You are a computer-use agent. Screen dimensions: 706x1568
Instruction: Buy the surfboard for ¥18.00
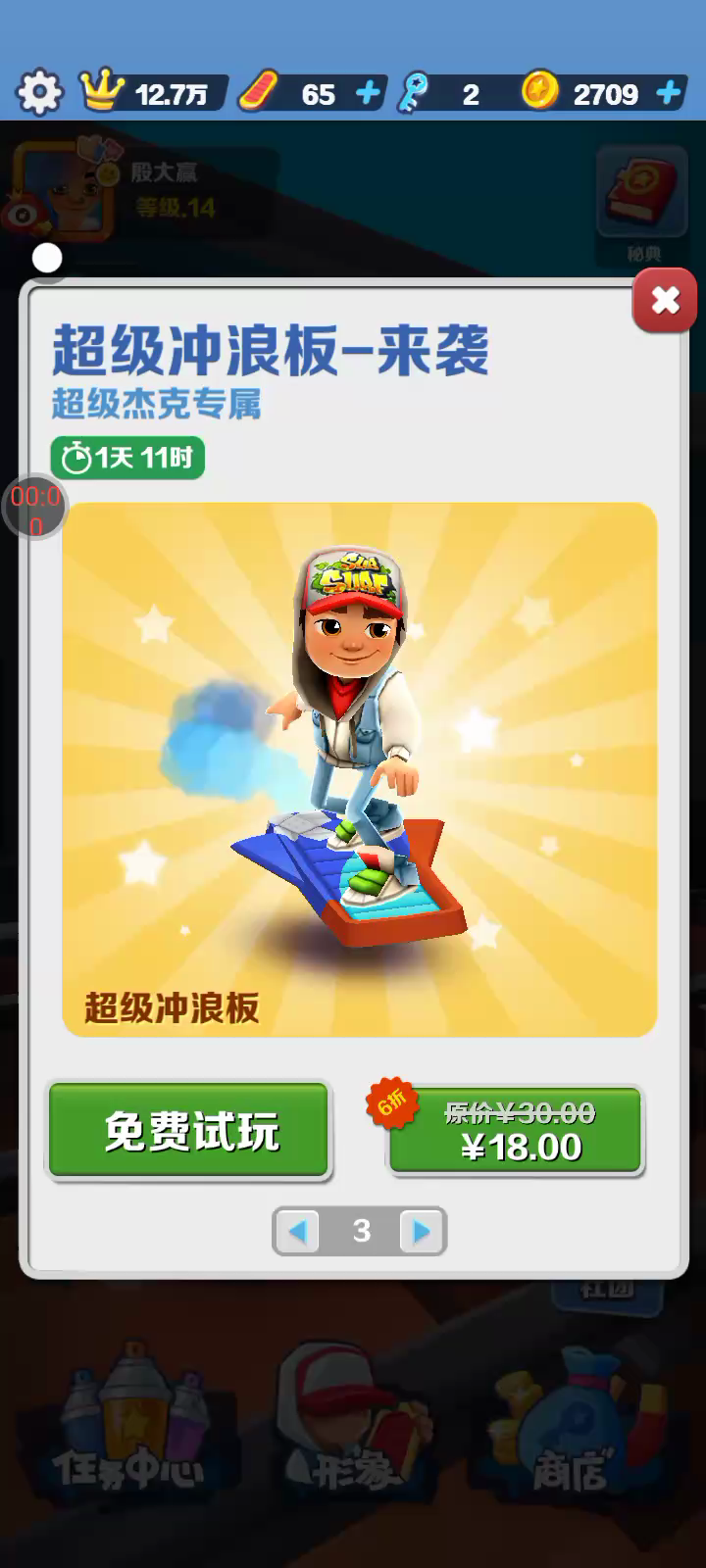point(516,1132)
